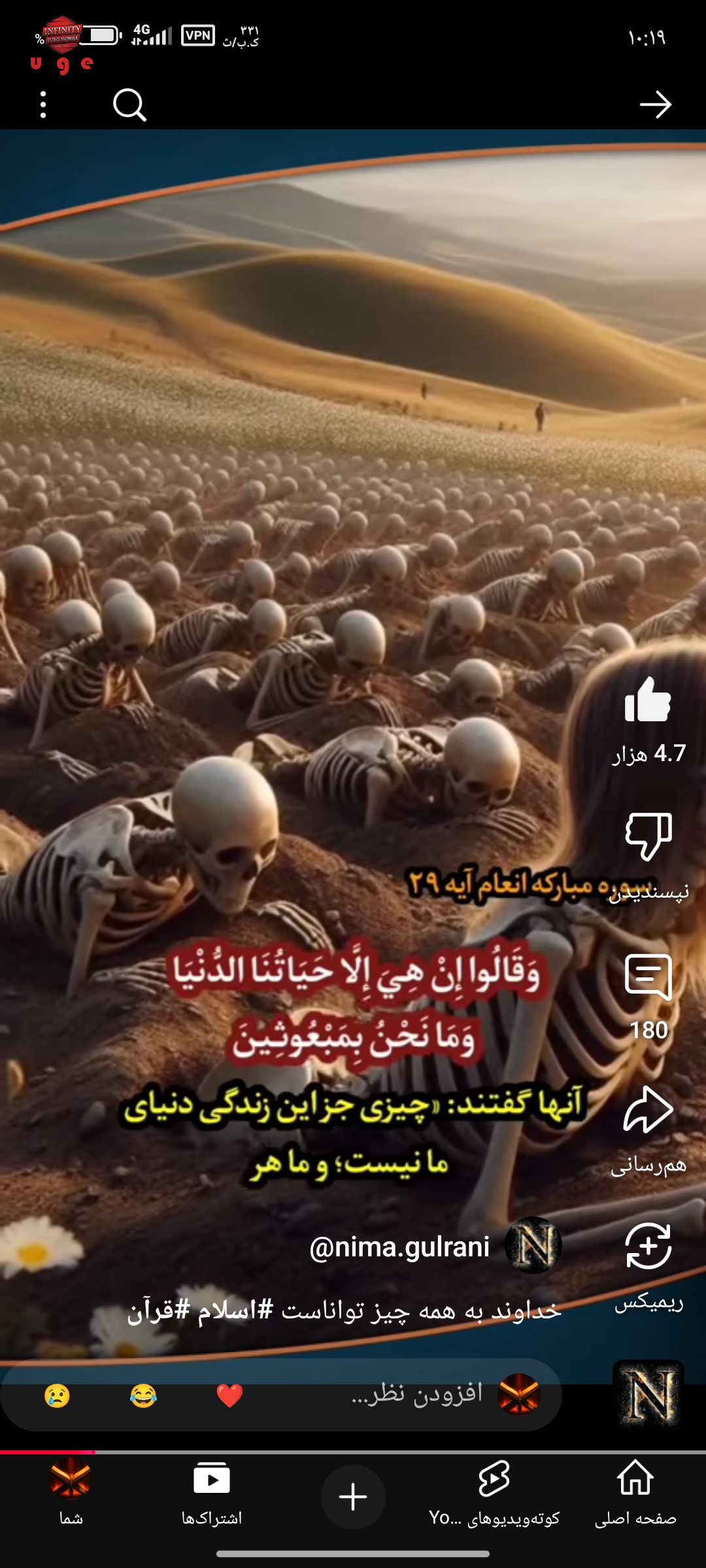
Task: React with the crying emoji
Action: coord(57,1396)
